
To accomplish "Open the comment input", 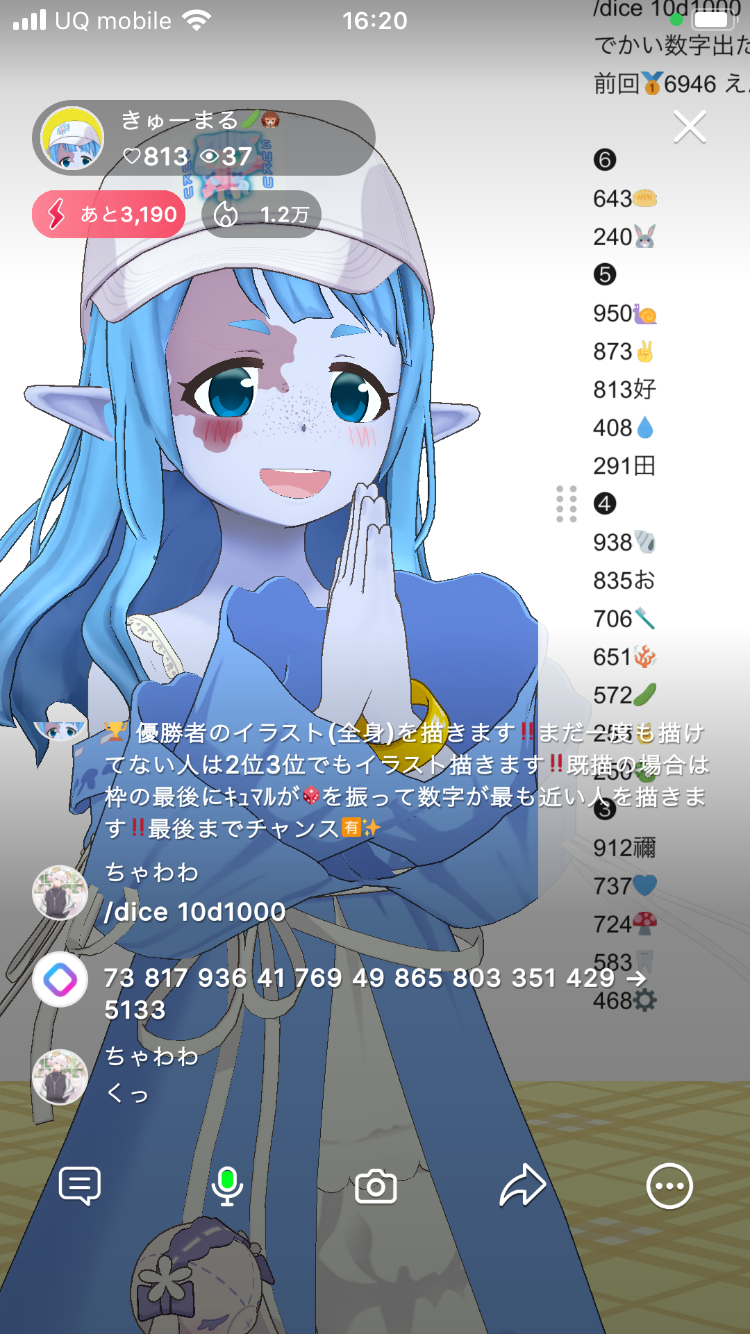I will click(80, 1186).
